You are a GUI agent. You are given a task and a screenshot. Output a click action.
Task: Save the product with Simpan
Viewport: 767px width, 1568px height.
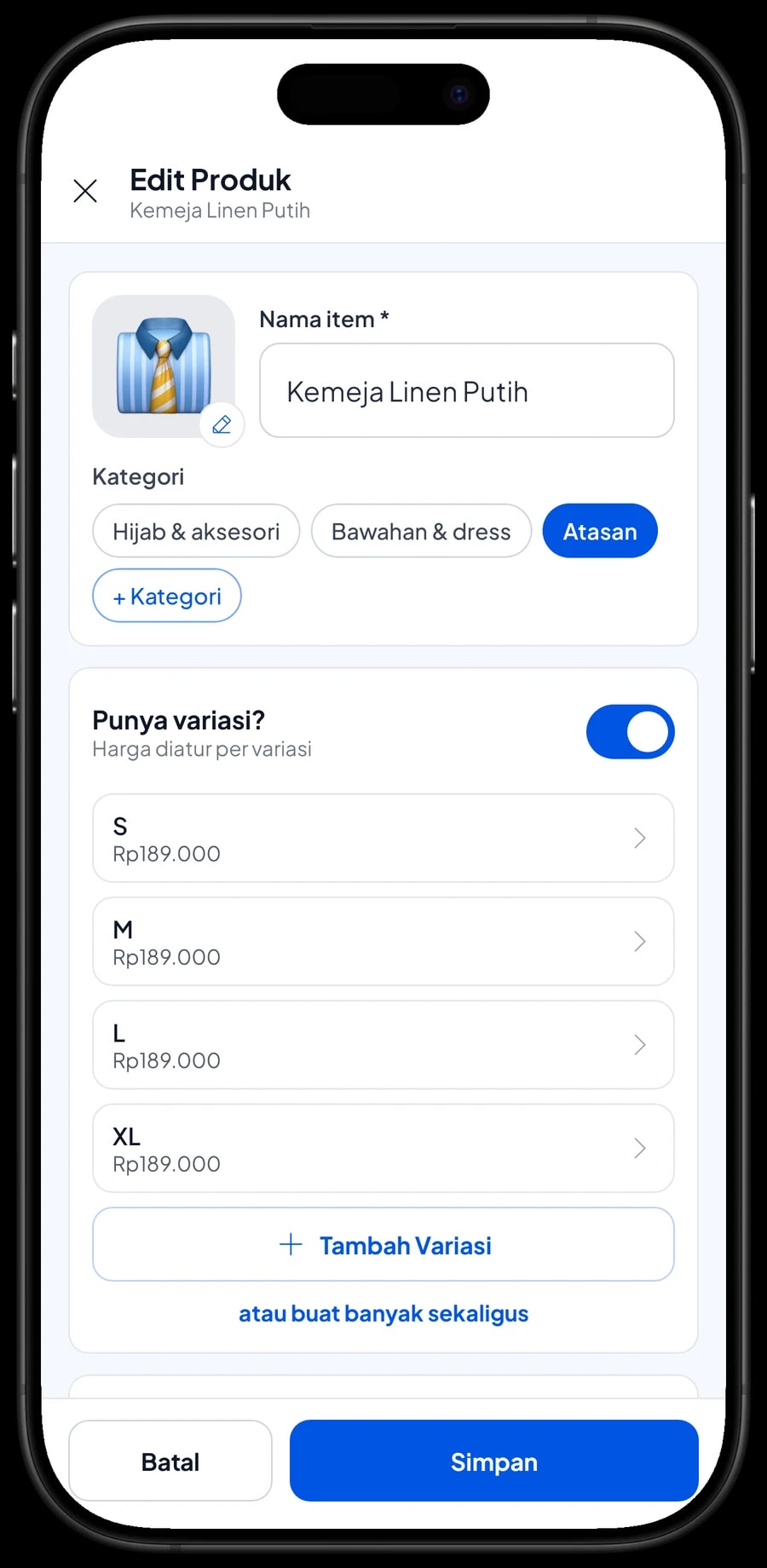point(494,1461)
